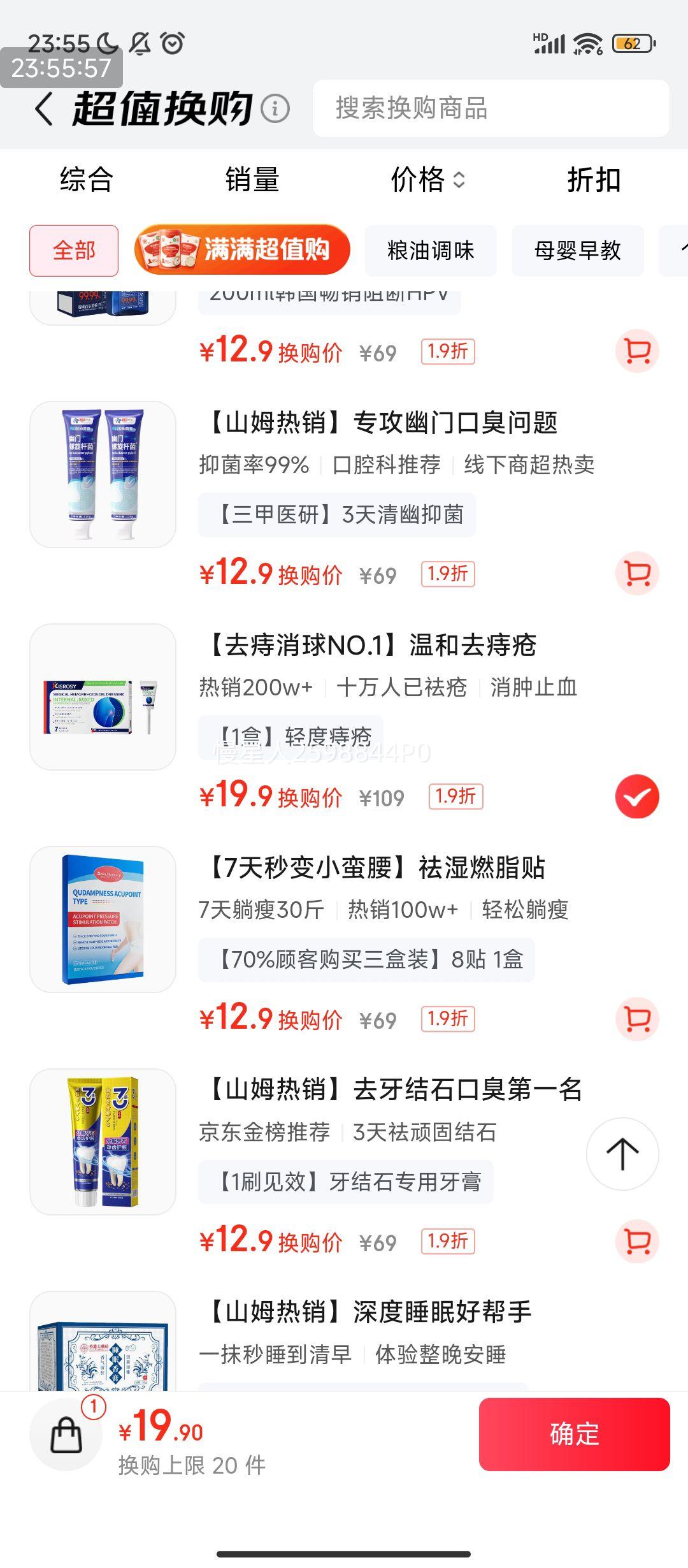Open cart icon next to toothpaste product

click(636, 574)
